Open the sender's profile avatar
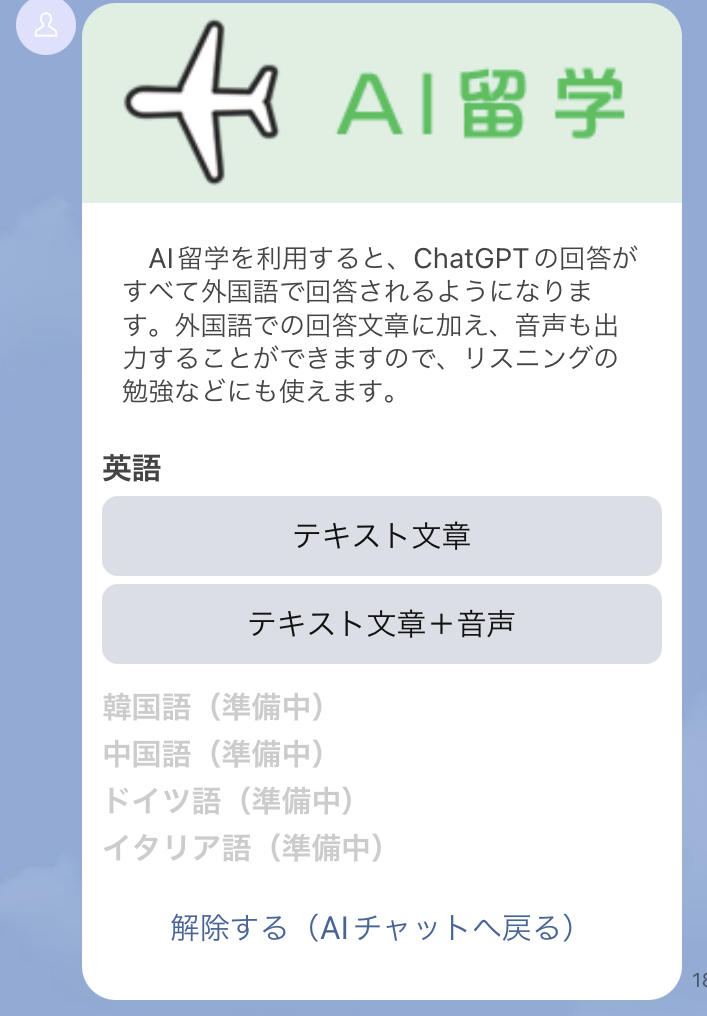The height and width of the screenshot is (1016, 707). [46, 26]
